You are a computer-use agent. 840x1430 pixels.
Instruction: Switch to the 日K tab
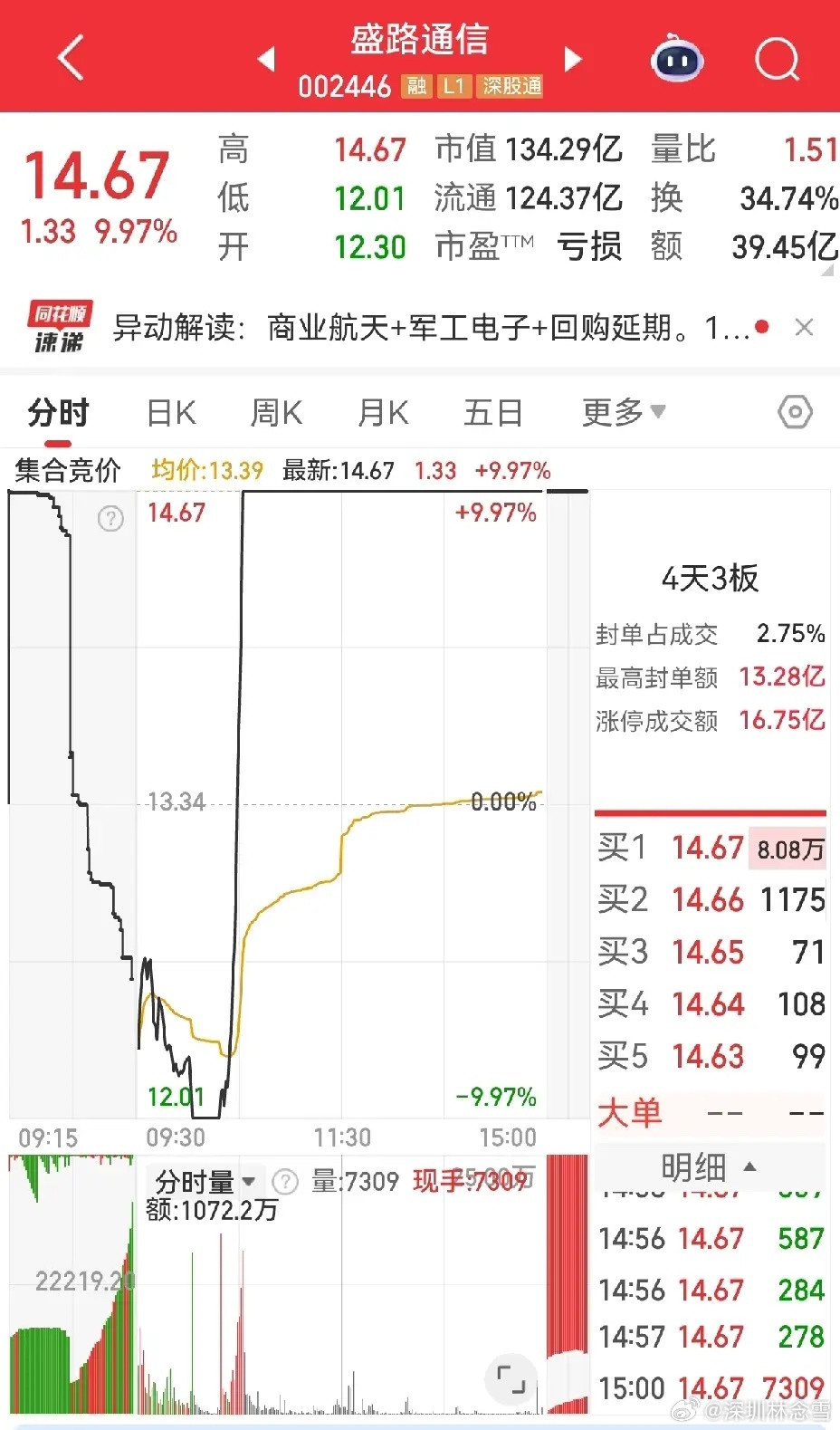coord(169,412)
